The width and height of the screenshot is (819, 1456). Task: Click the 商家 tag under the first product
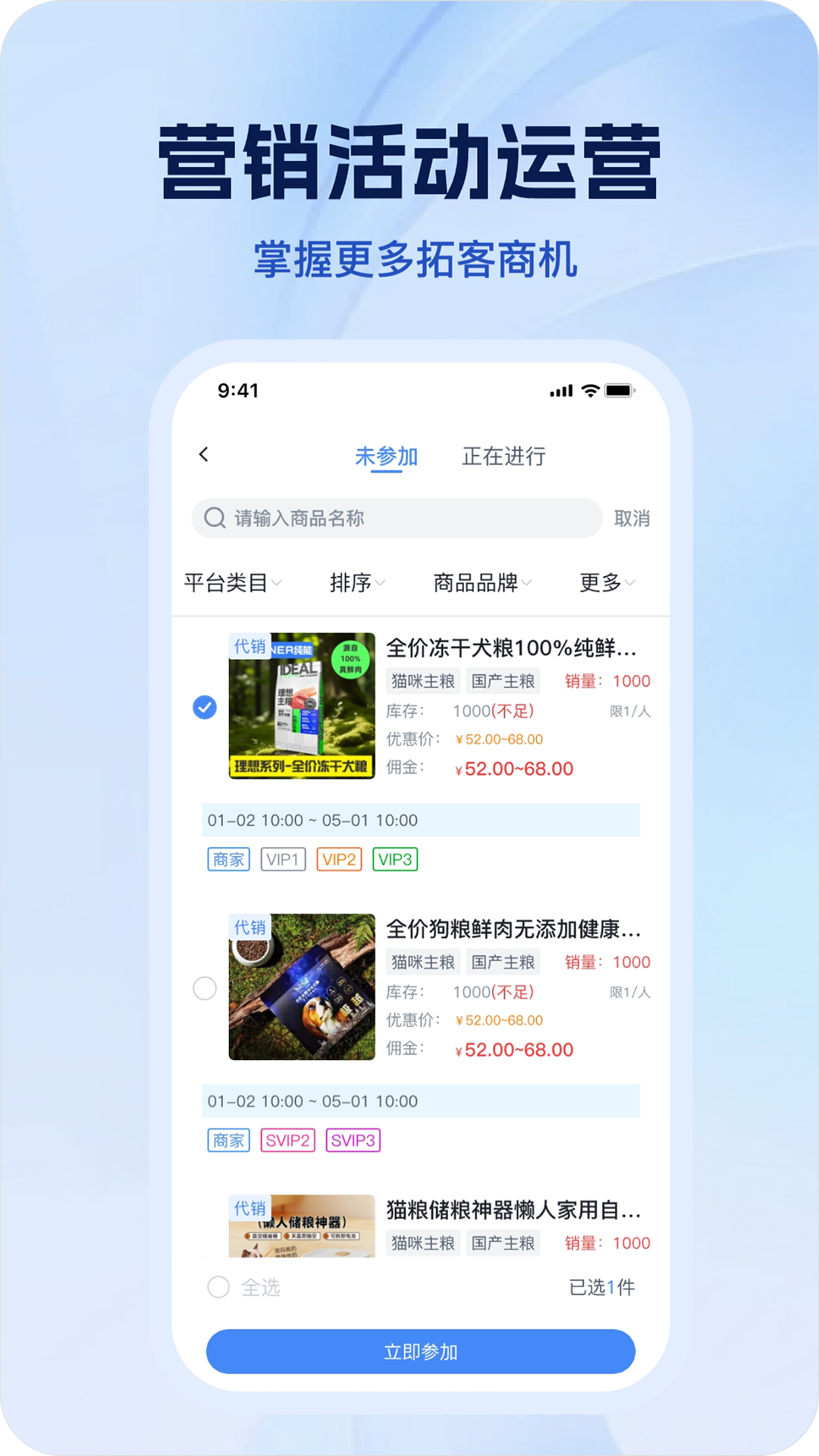pyautogui.click(x=228, y=859)
